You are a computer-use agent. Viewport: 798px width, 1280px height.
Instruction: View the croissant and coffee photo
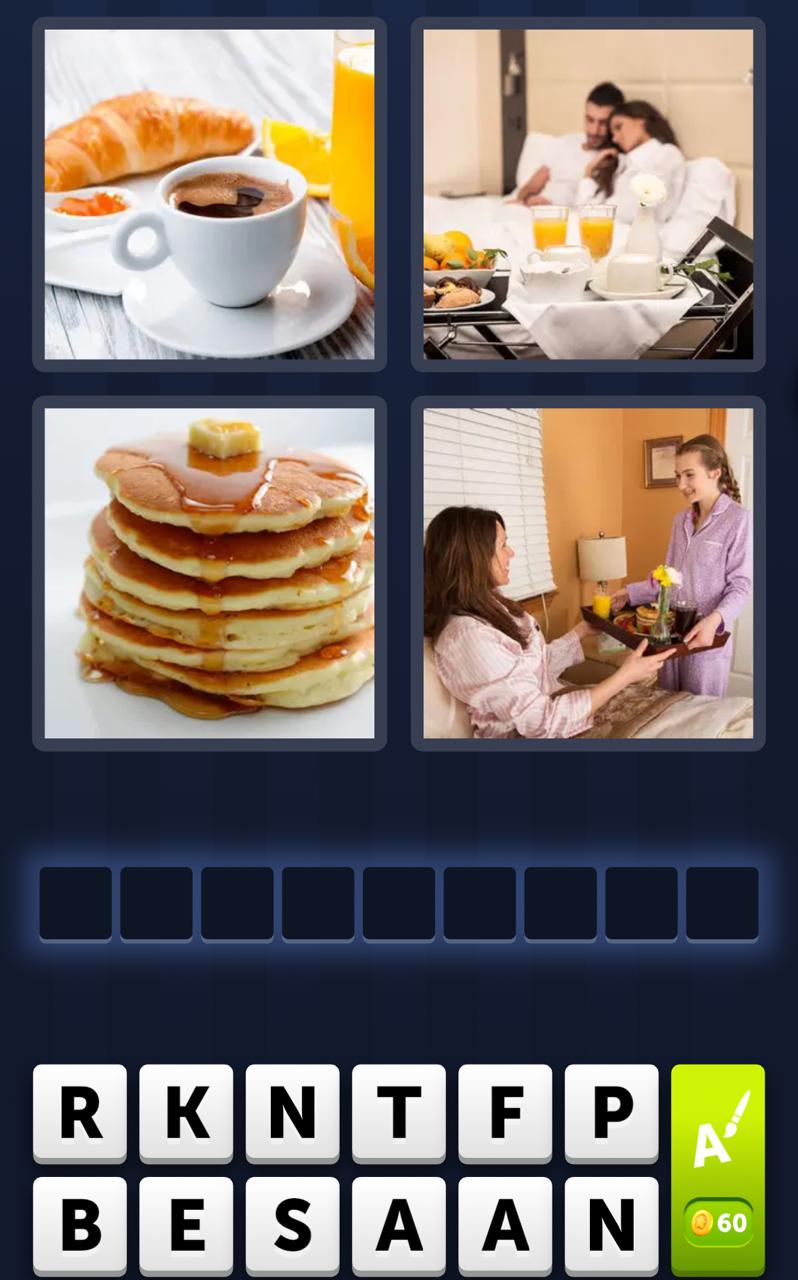(x=208, y=195)
